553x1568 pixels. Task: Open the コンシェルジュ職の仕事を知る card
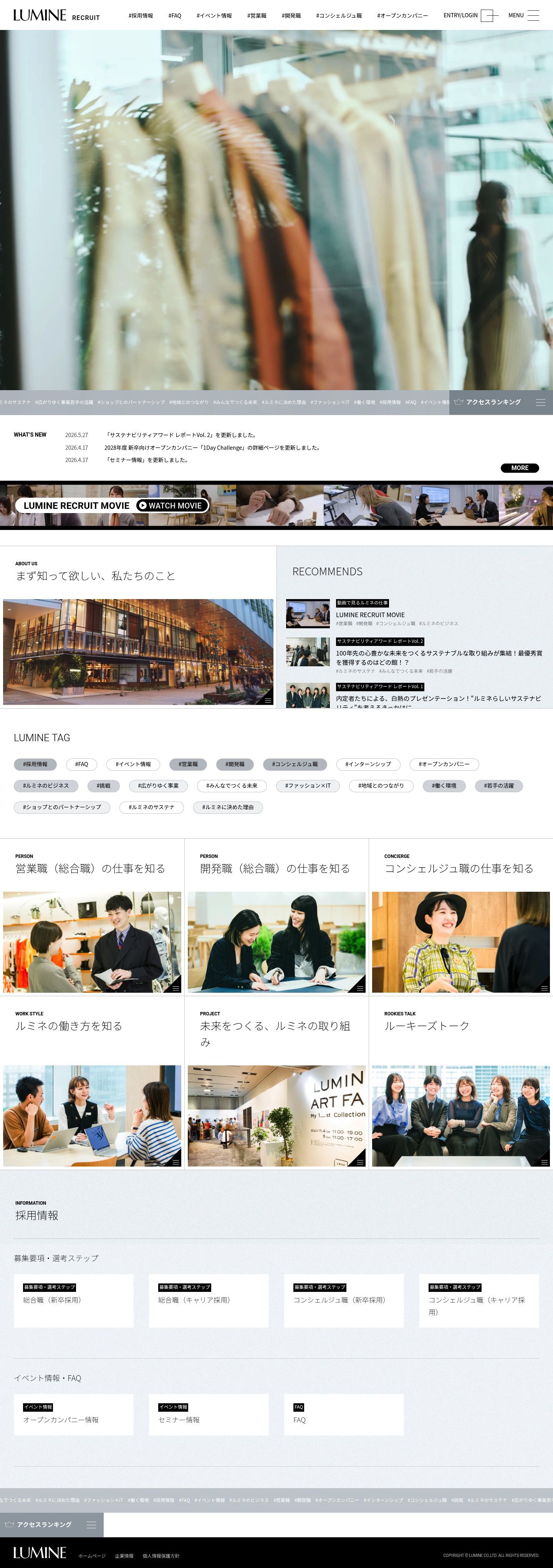click(x=460, y=916)
